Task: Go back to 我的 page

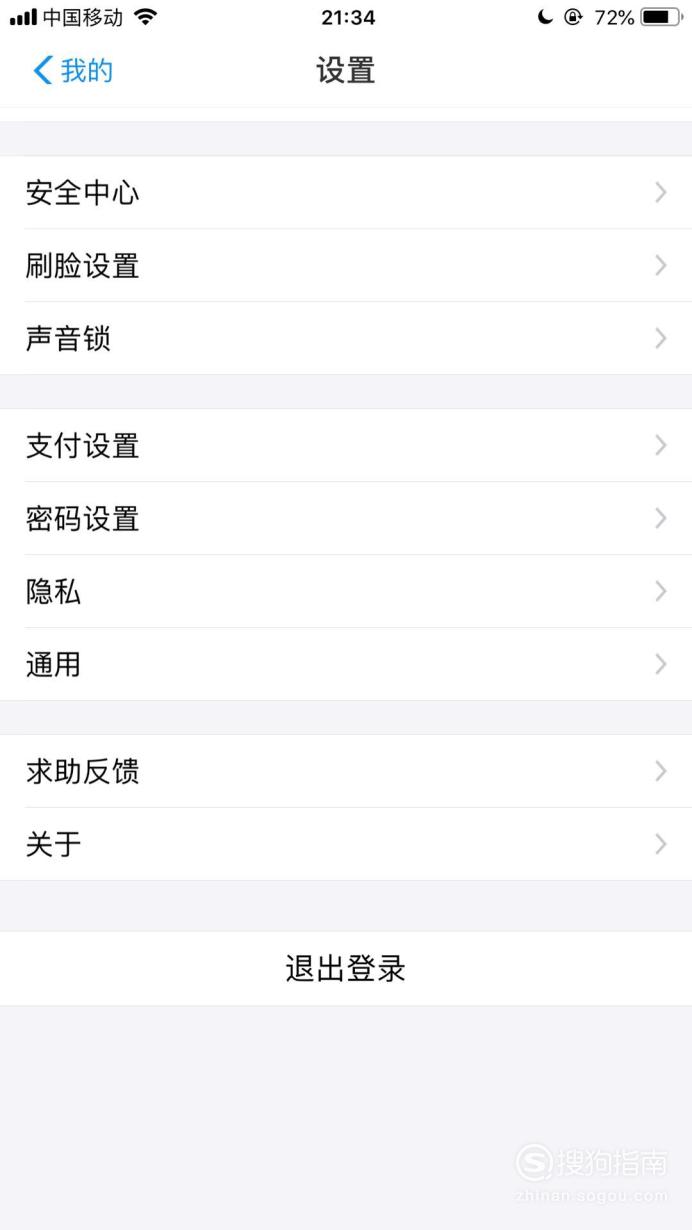Action: pos(73,70)
